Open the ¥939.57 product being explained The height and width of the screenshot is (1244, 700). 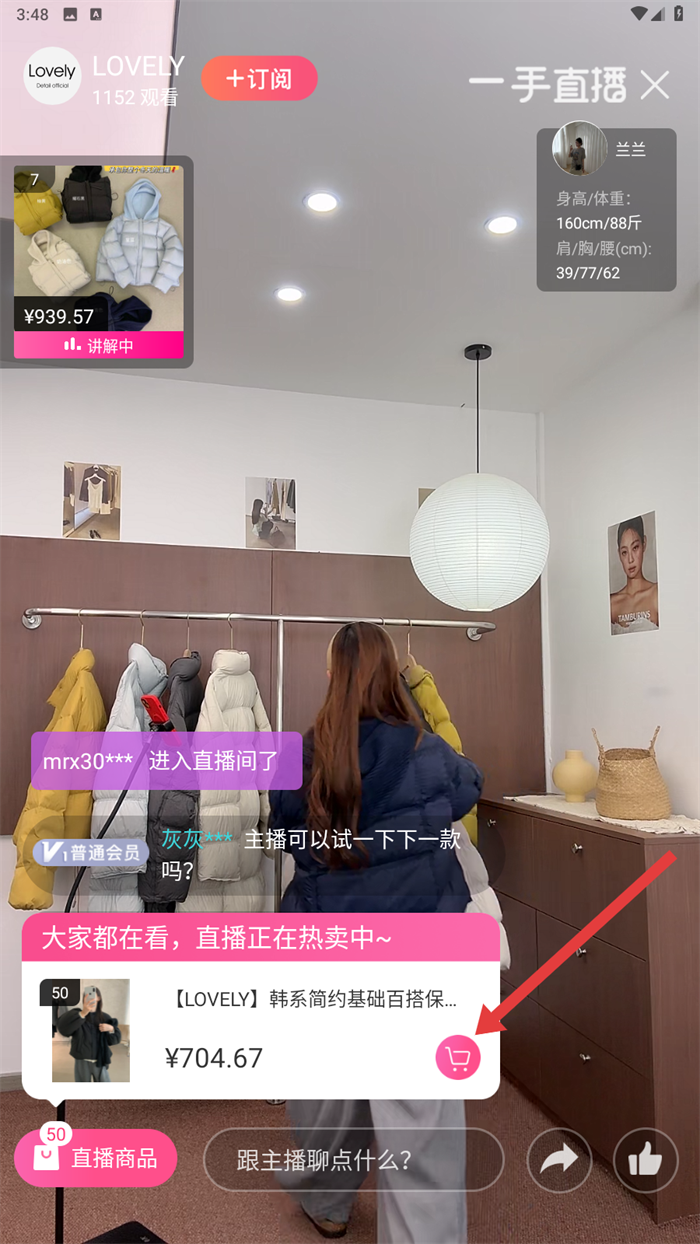pos(98,260)
